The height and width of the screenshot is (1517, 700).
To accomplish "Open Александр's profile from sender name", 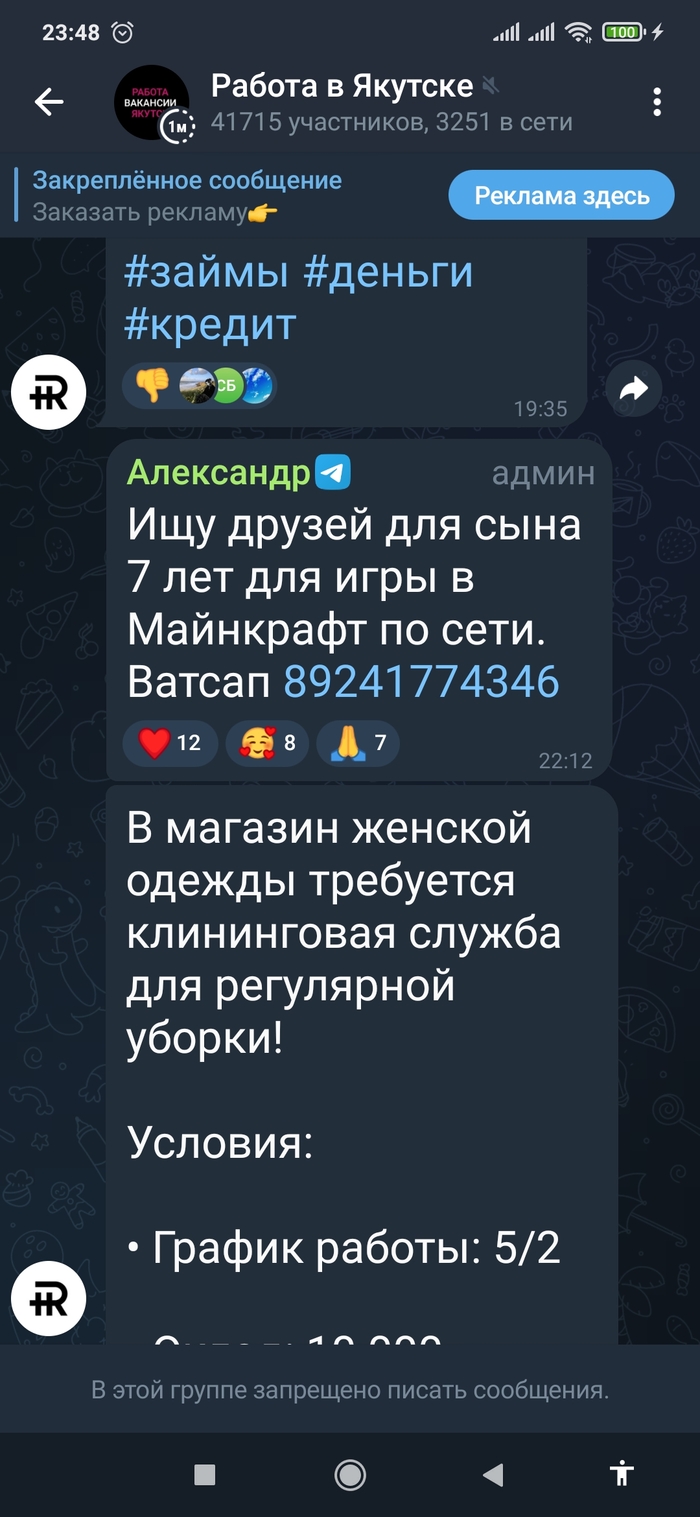I will point(219,473).
